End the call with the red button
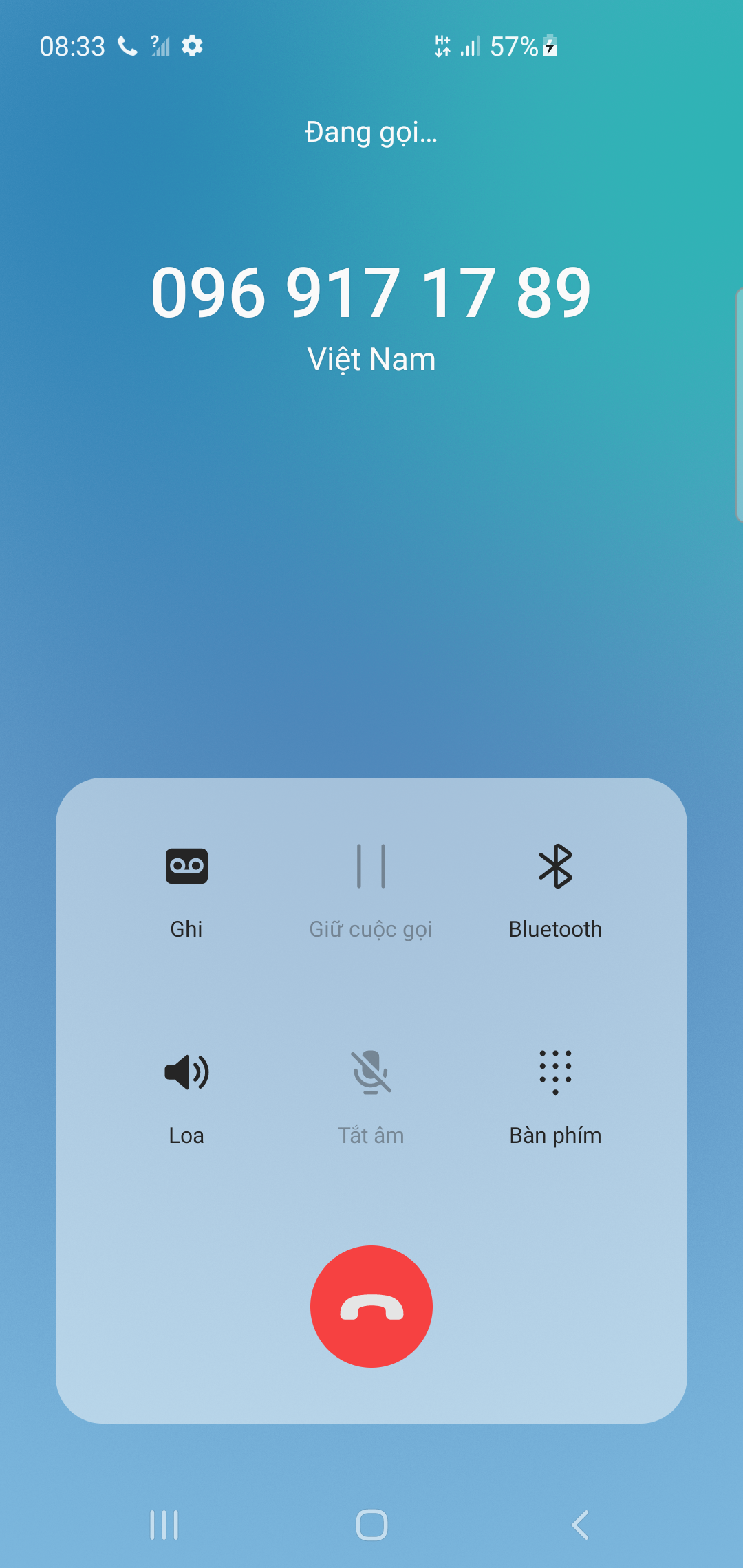This screenshot has width=743, height=1568. (x=371, y=1306)
